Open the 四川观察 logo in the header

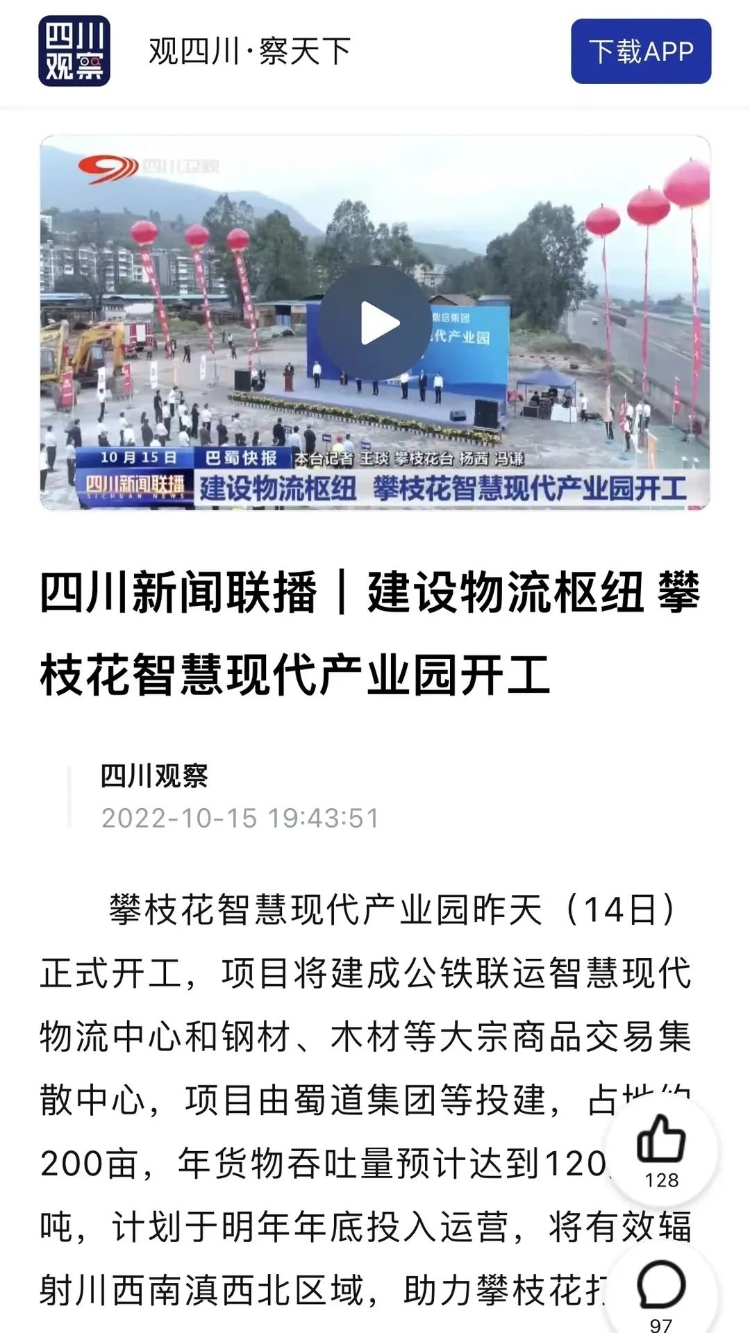pos(74,51)
